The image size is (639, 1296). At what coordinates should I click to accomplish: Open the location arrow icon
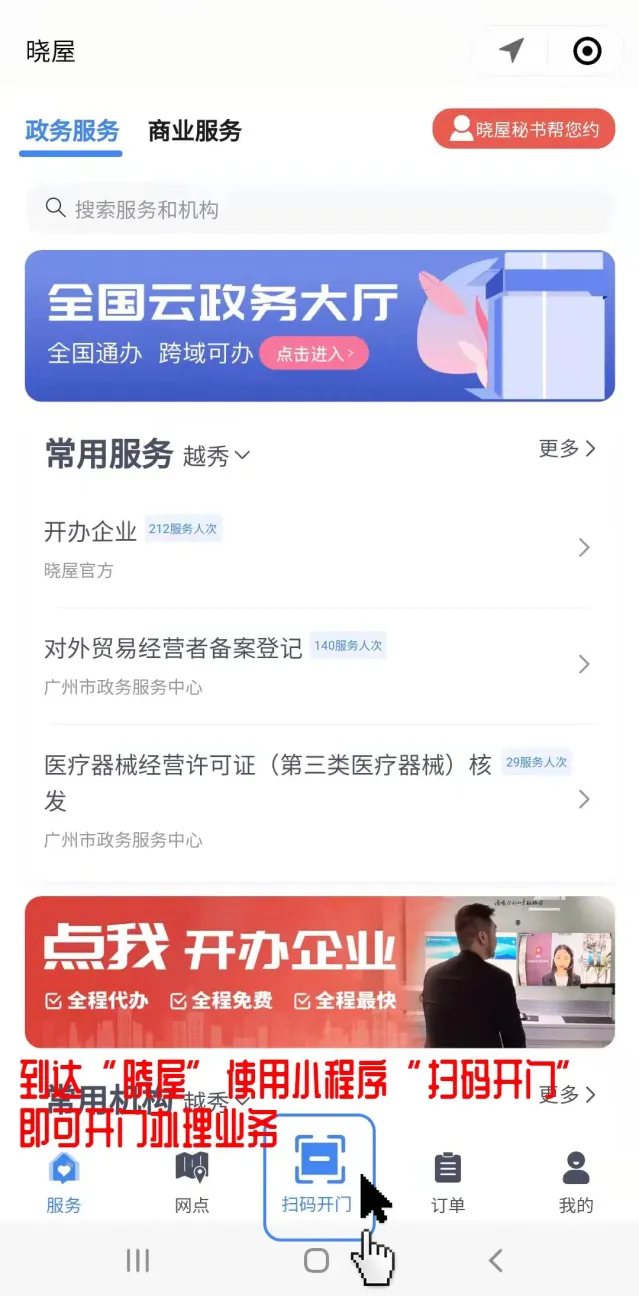click(x=512, y=51)
